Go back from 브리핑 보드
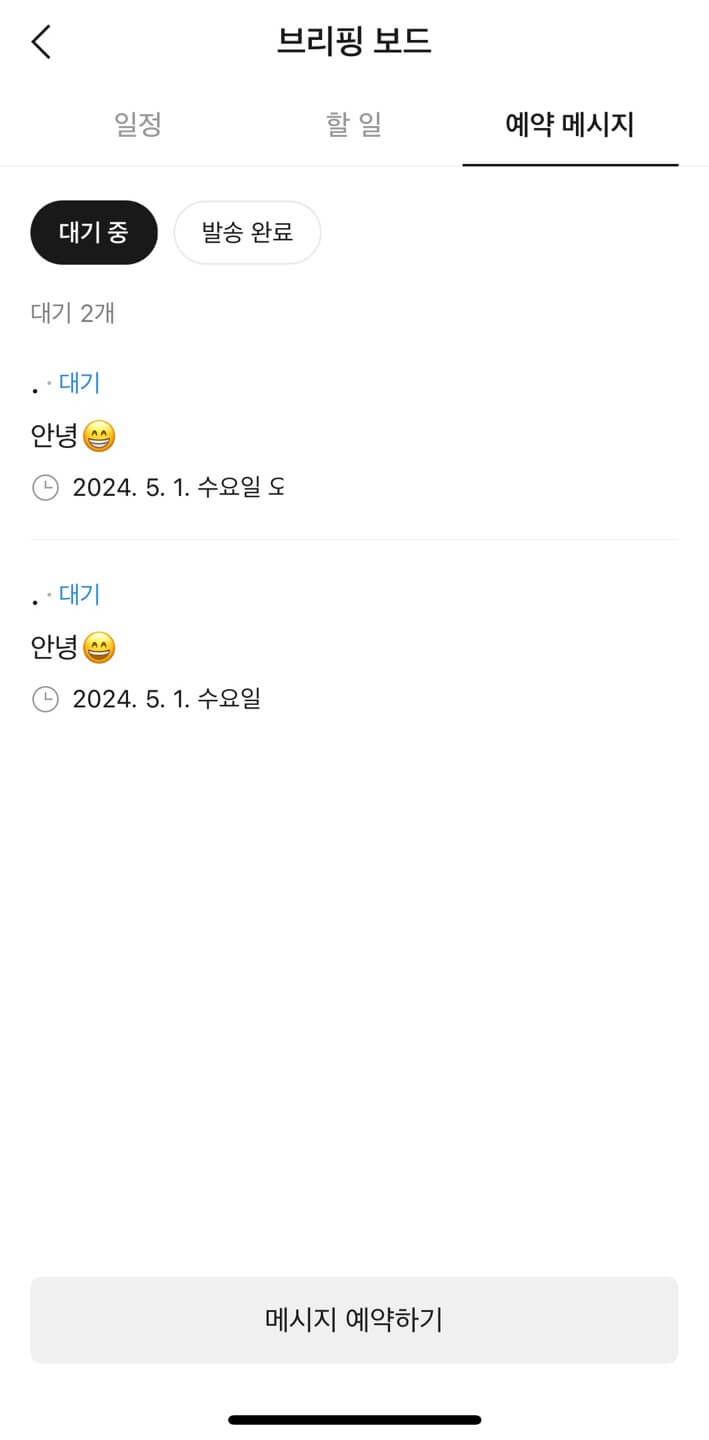Viewport: 709px width, 1440px height. [x=41, y=42]
